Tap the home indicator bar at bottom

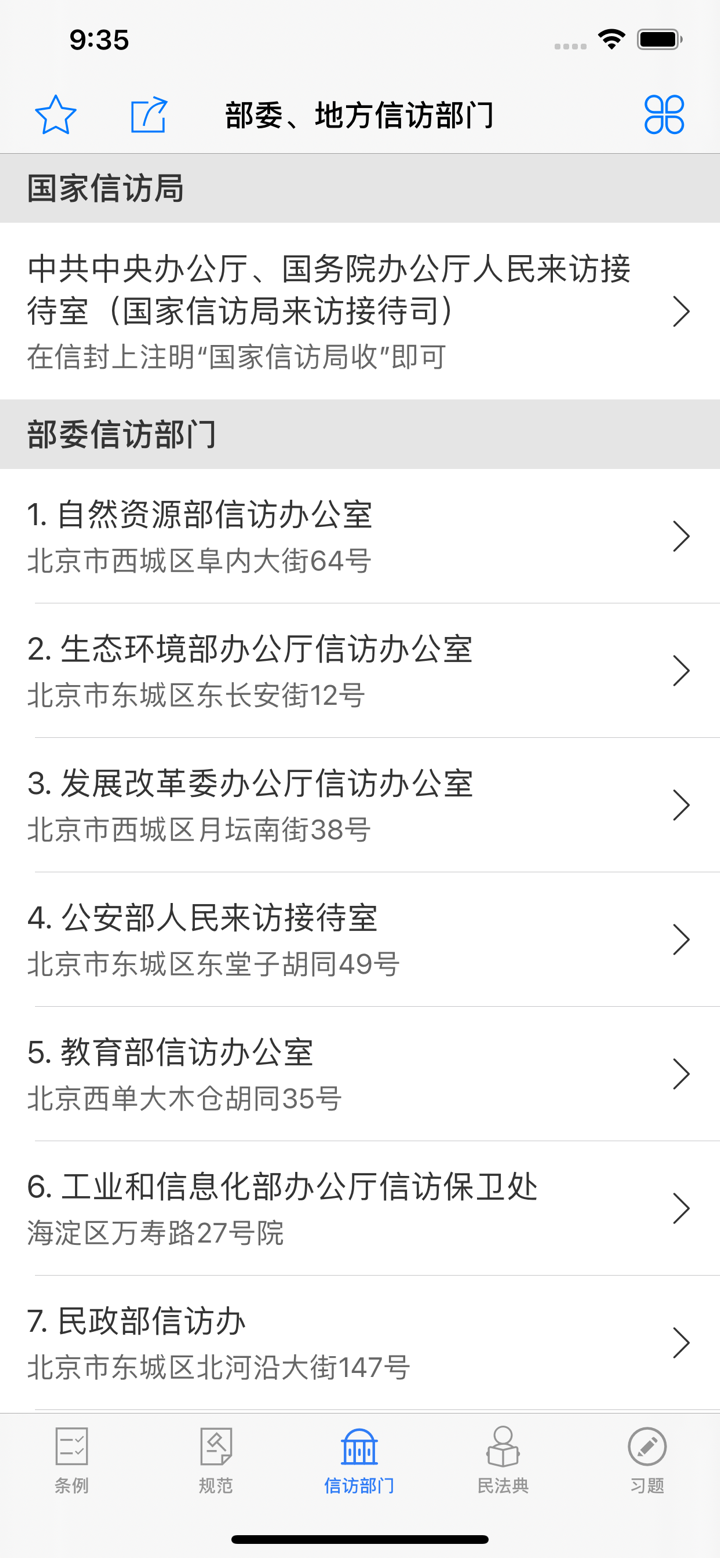coord(360,1541)
